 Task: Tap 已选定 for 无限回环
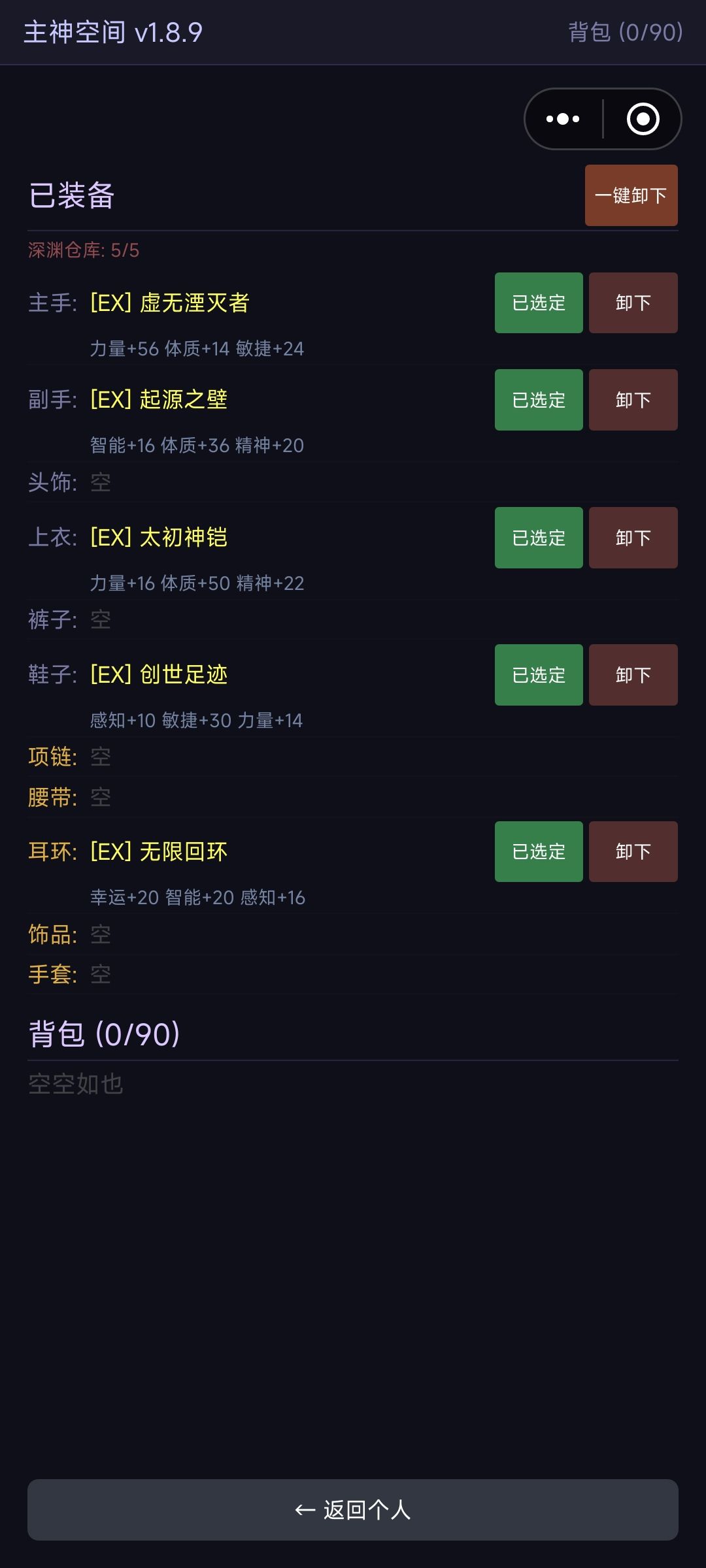pyautogui.click(x=539, y=851)
